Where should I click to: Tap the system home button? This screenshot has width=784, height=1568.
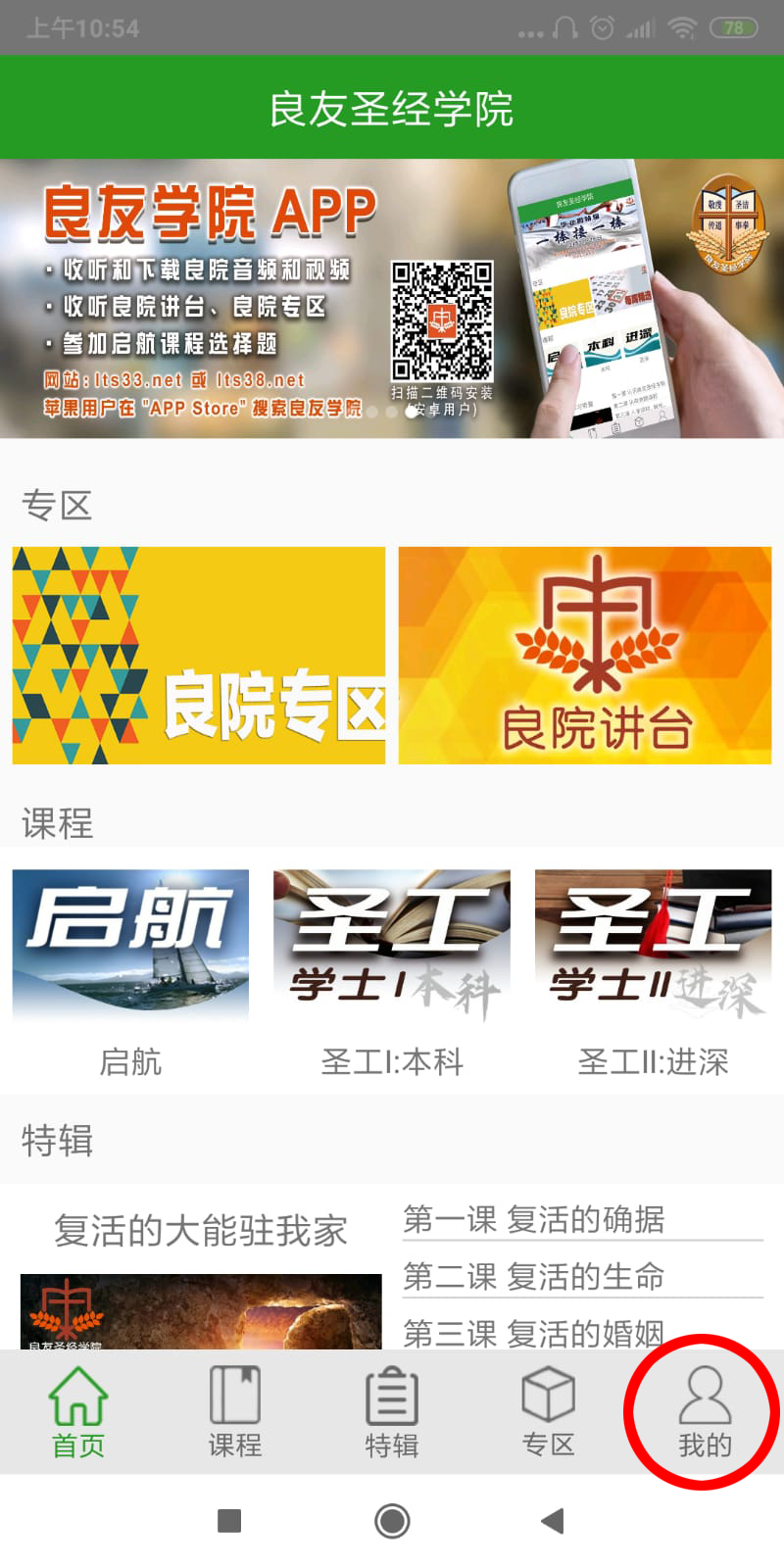pyautogui.click(x=392, y=1521)
